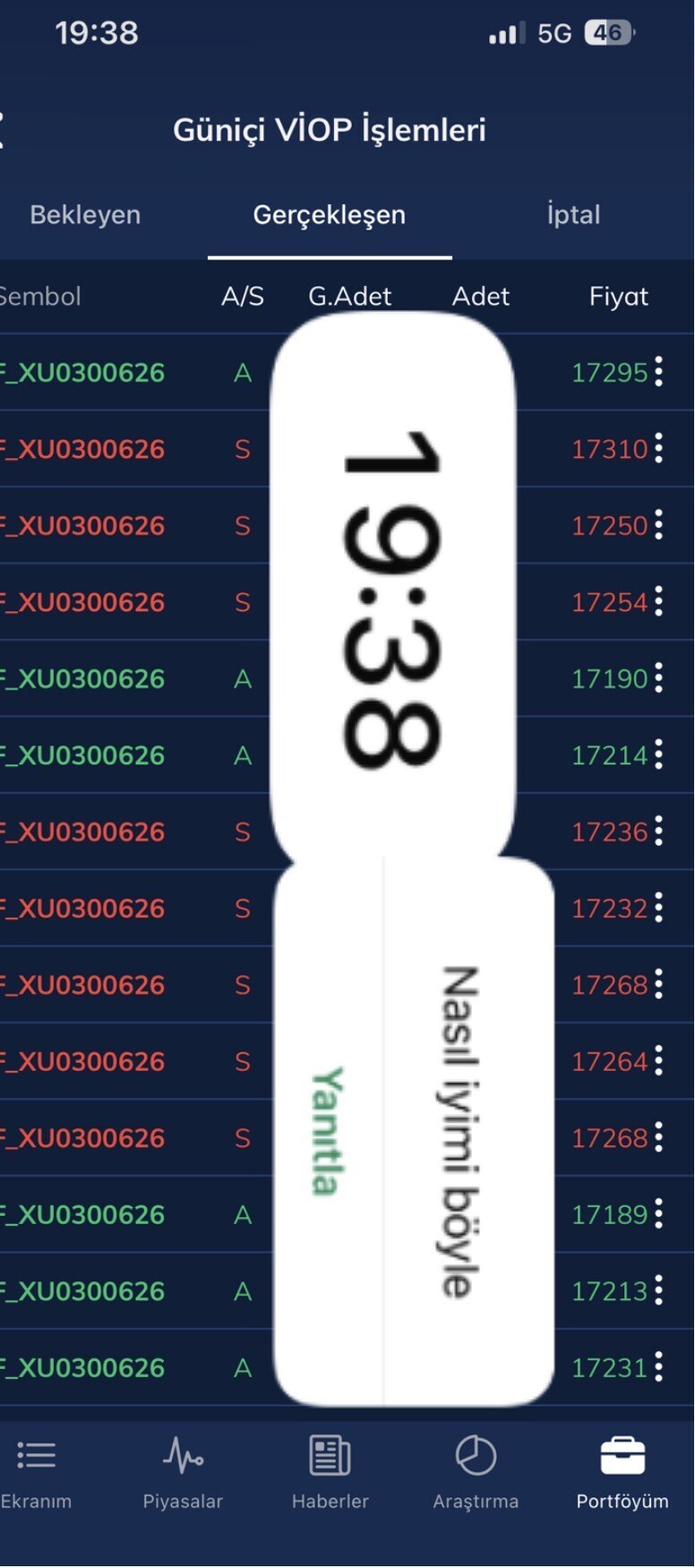Viewport: 695px width, 1568px height.
Task: Open overflow menu for the 17189 order
Action: point(659,1215)
